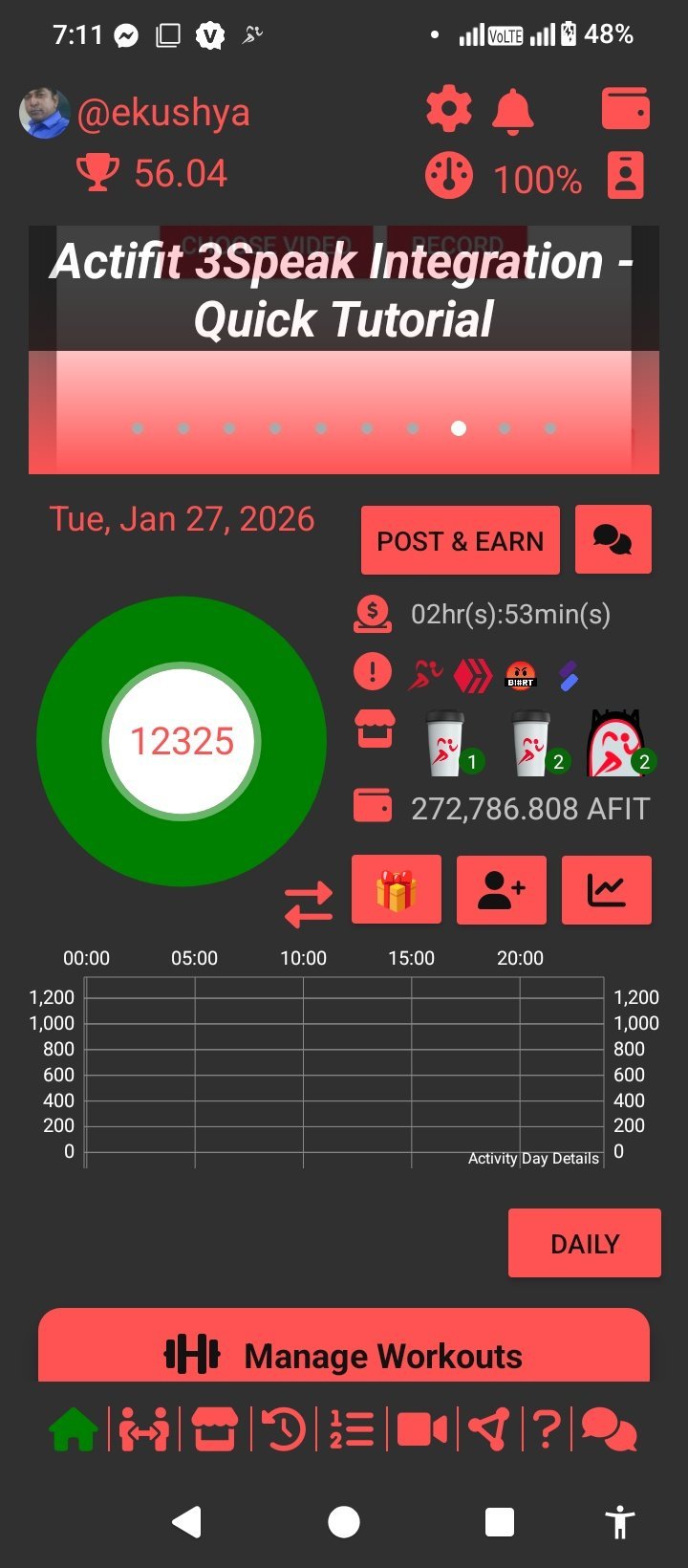Open Manage Workouts

(344, 1354)
